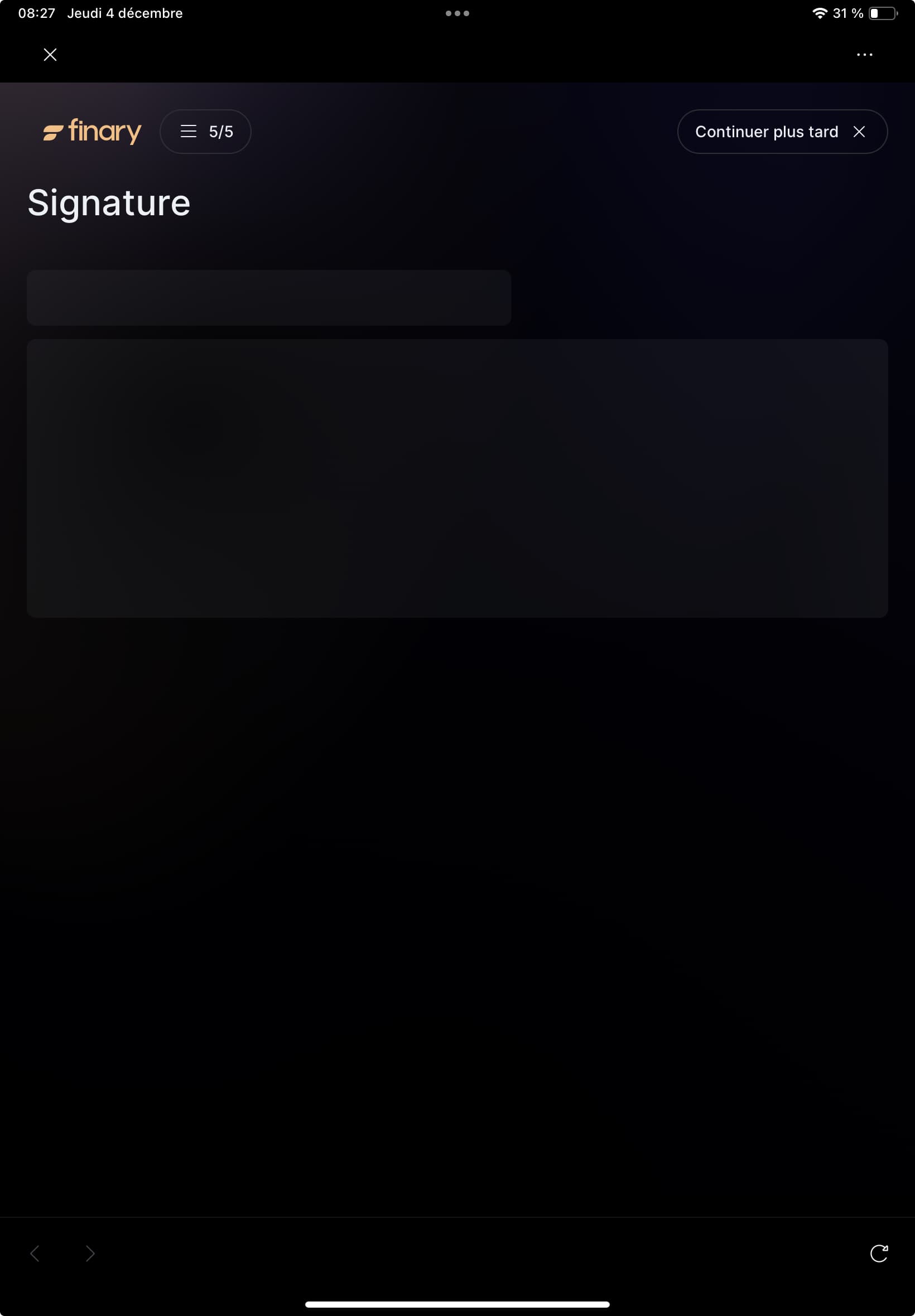Go back to previous page

(35, 1253)
